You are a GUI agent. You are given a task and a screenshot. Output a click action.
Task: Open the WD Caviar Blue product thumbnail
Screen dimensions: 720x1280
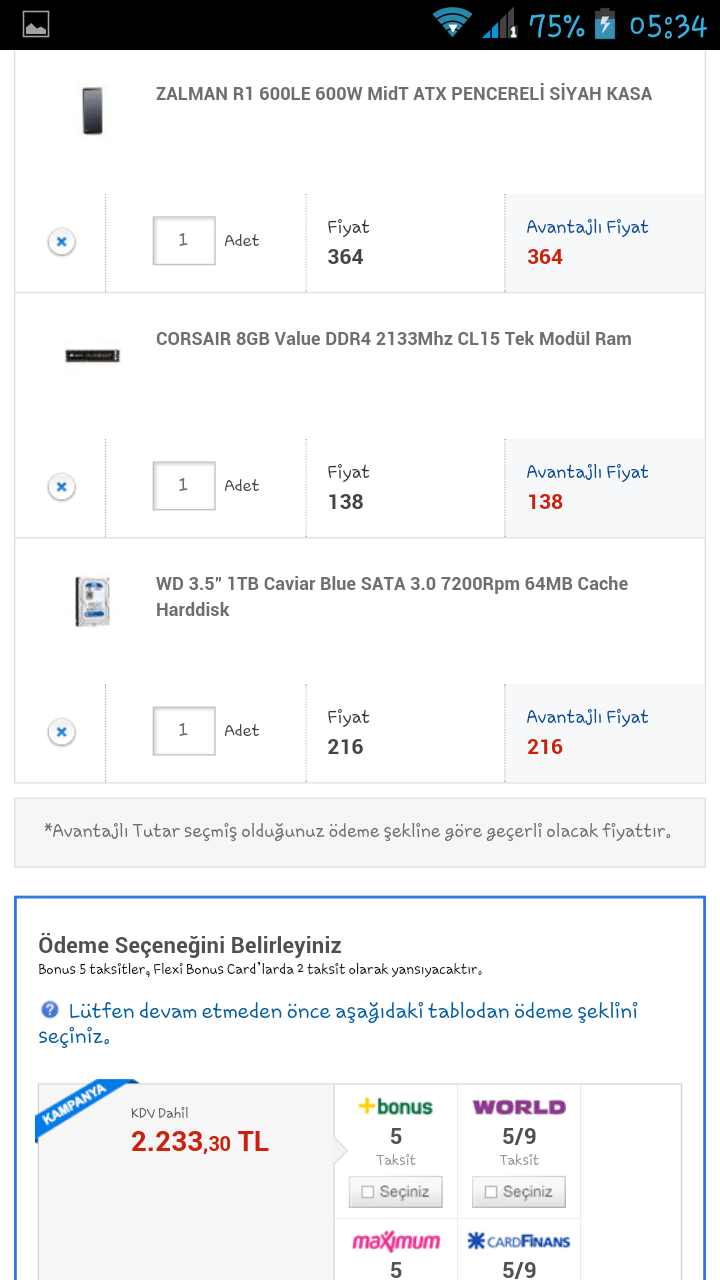(91, 601)
